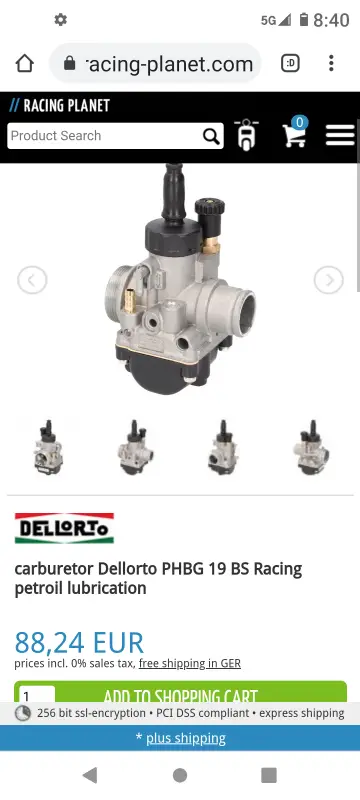Select the fourth carburetor thumbnail
The image size is (360, 800).
[x=311, y=448]
